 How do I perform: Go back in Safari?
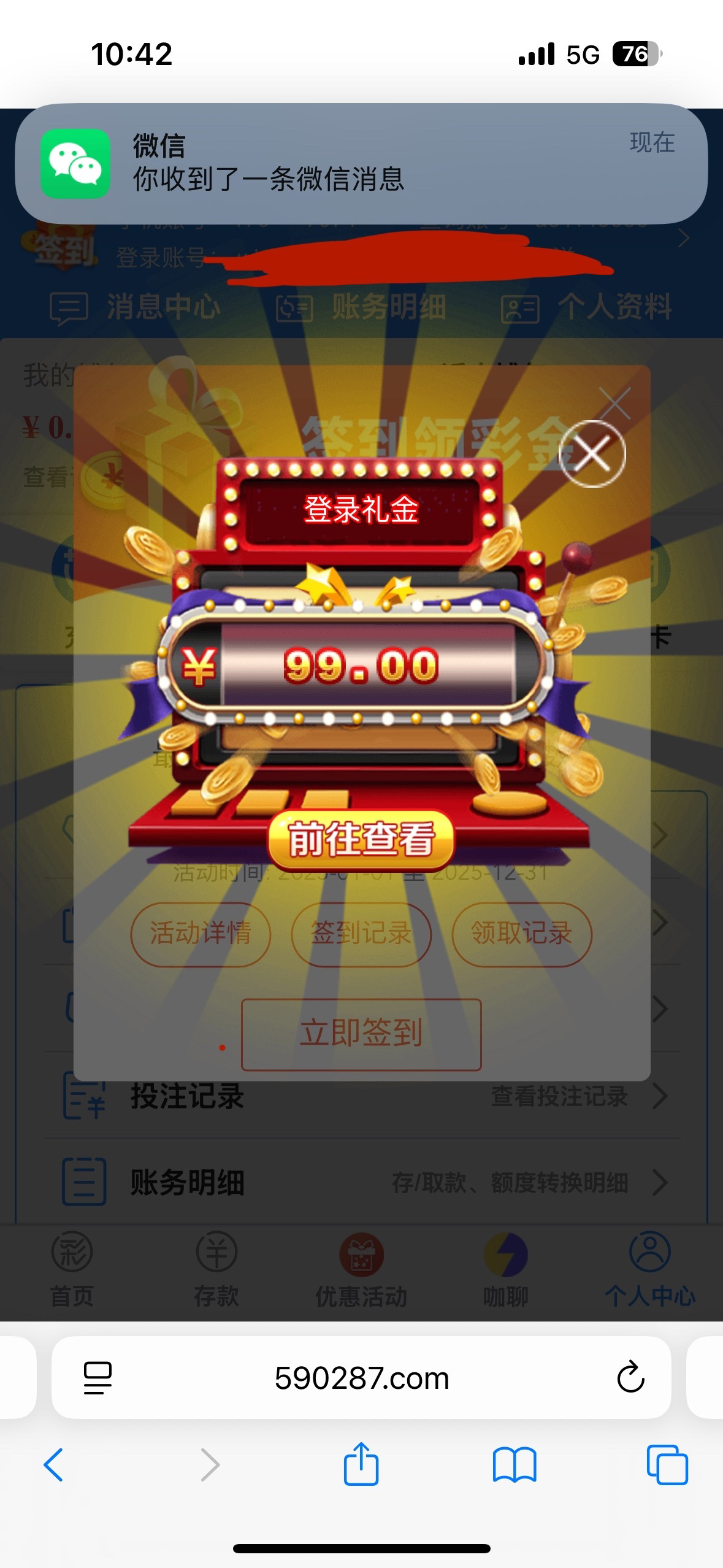pyautogui.click(x=54, y=1465)
